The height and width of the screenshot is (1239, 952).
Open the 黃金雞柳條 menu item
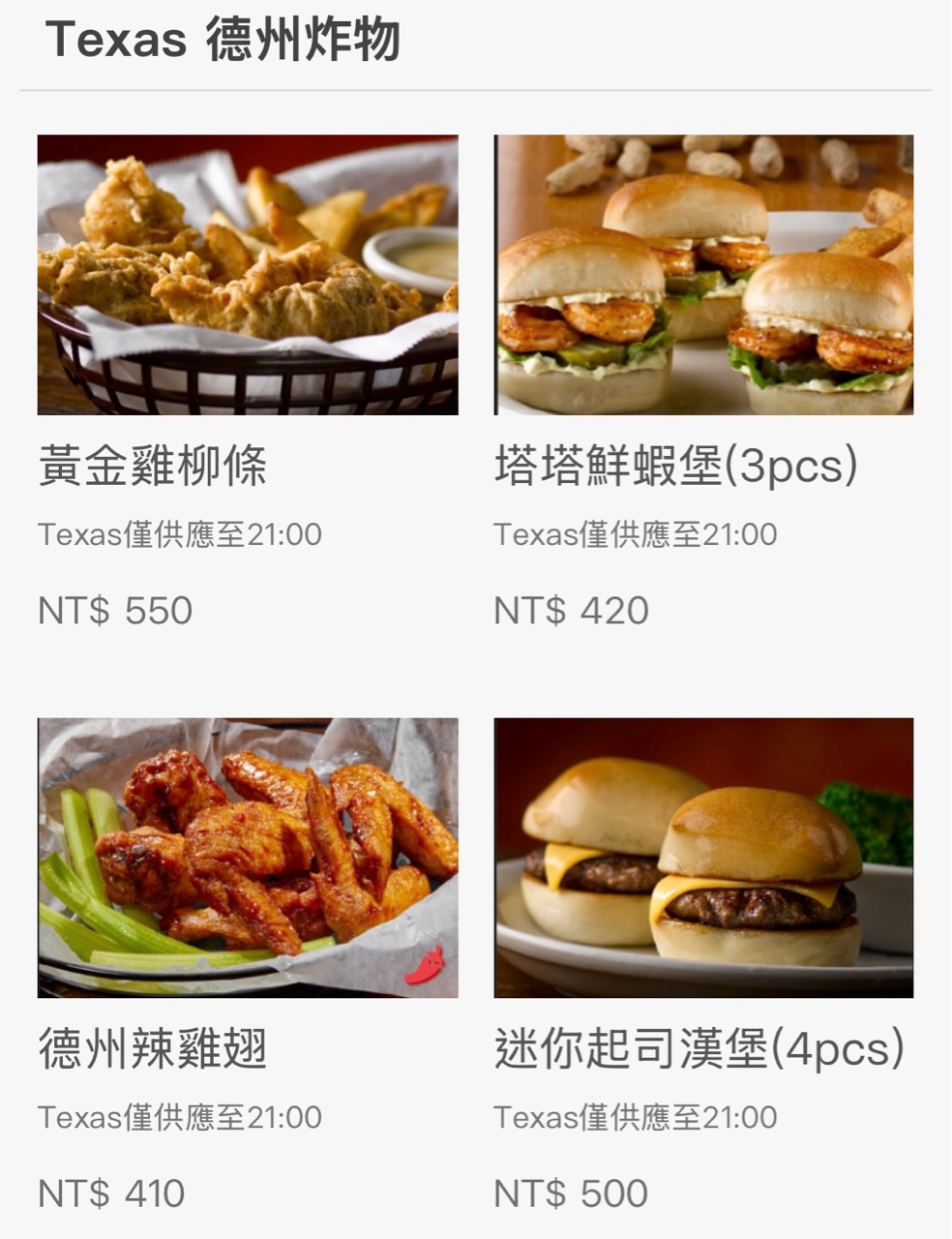248,381
